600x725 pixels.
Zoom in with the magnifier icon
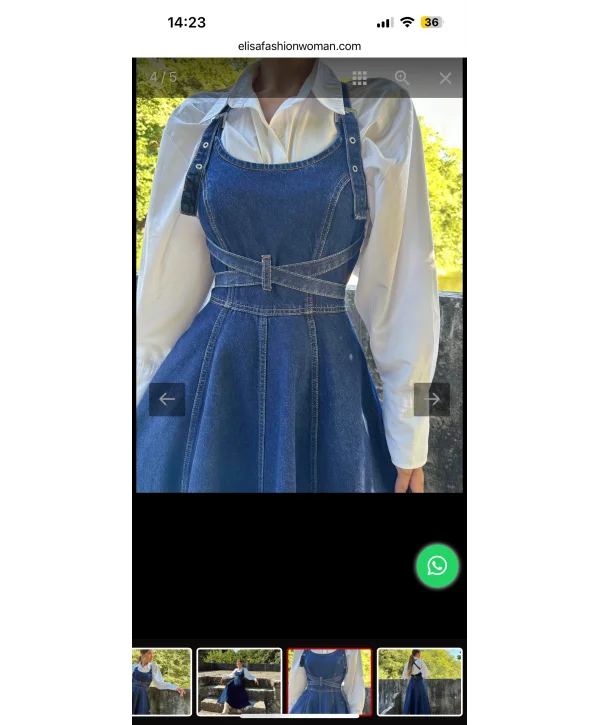point(402,78)
